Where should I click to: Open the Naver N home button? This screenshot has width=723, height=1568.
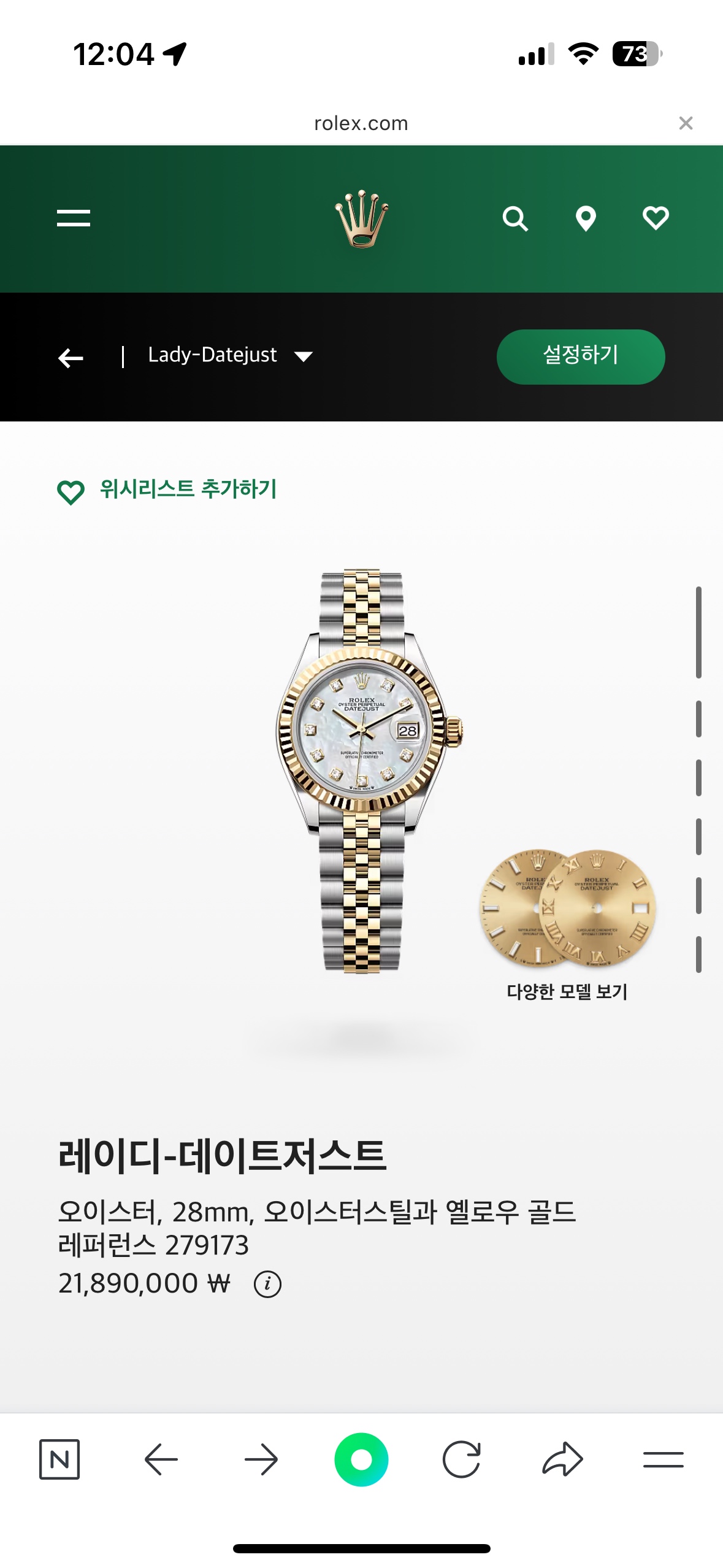pos(59,1459)
